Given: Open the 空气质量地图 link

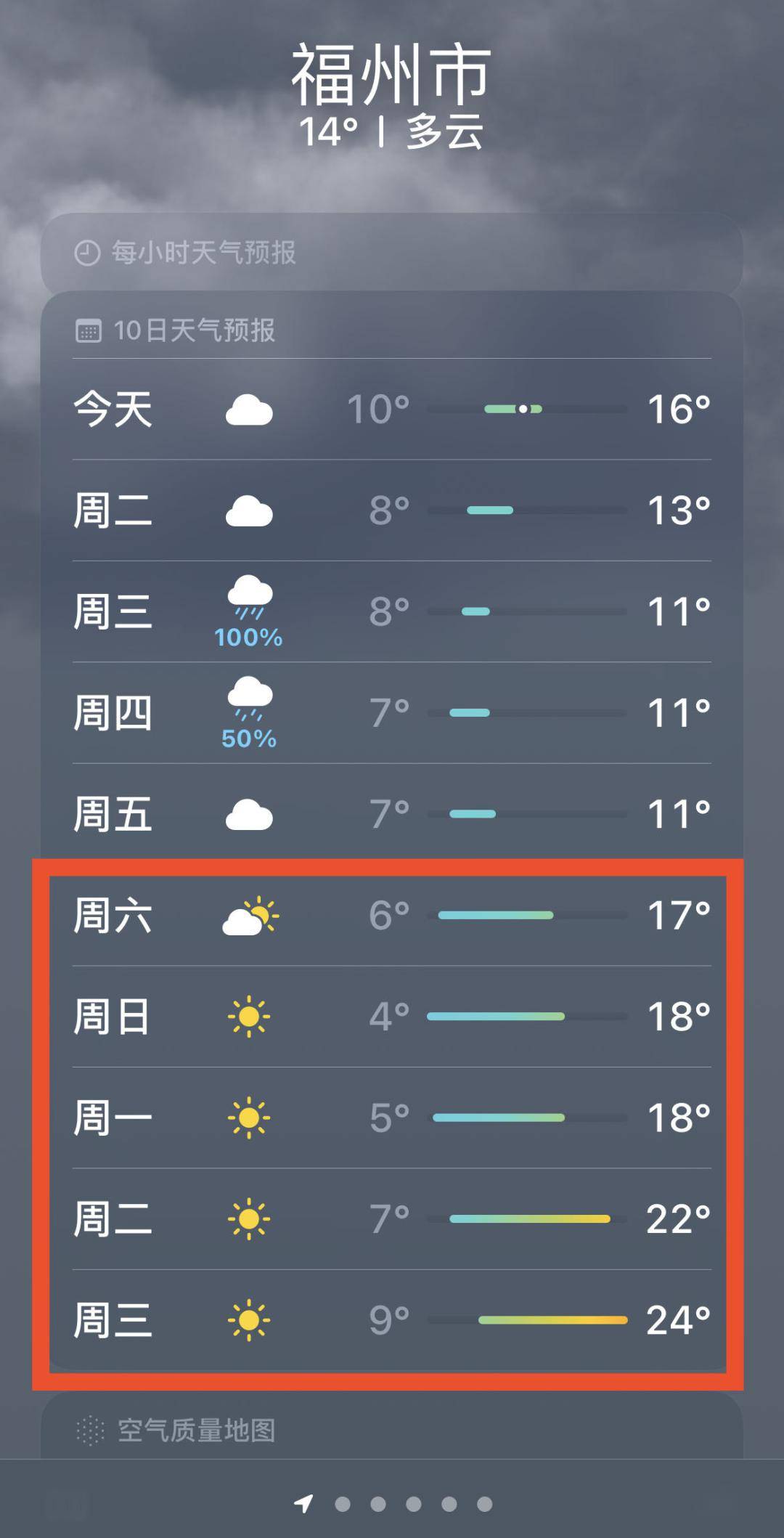Looking at the screenshot, I should [196, 1427].
